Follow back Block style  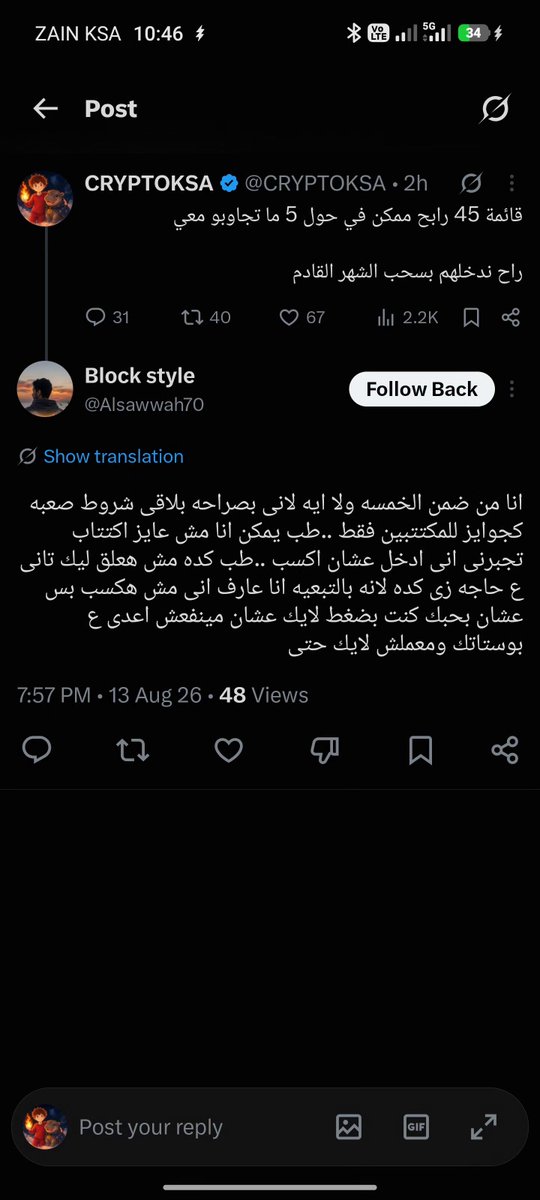pos(421,389)
